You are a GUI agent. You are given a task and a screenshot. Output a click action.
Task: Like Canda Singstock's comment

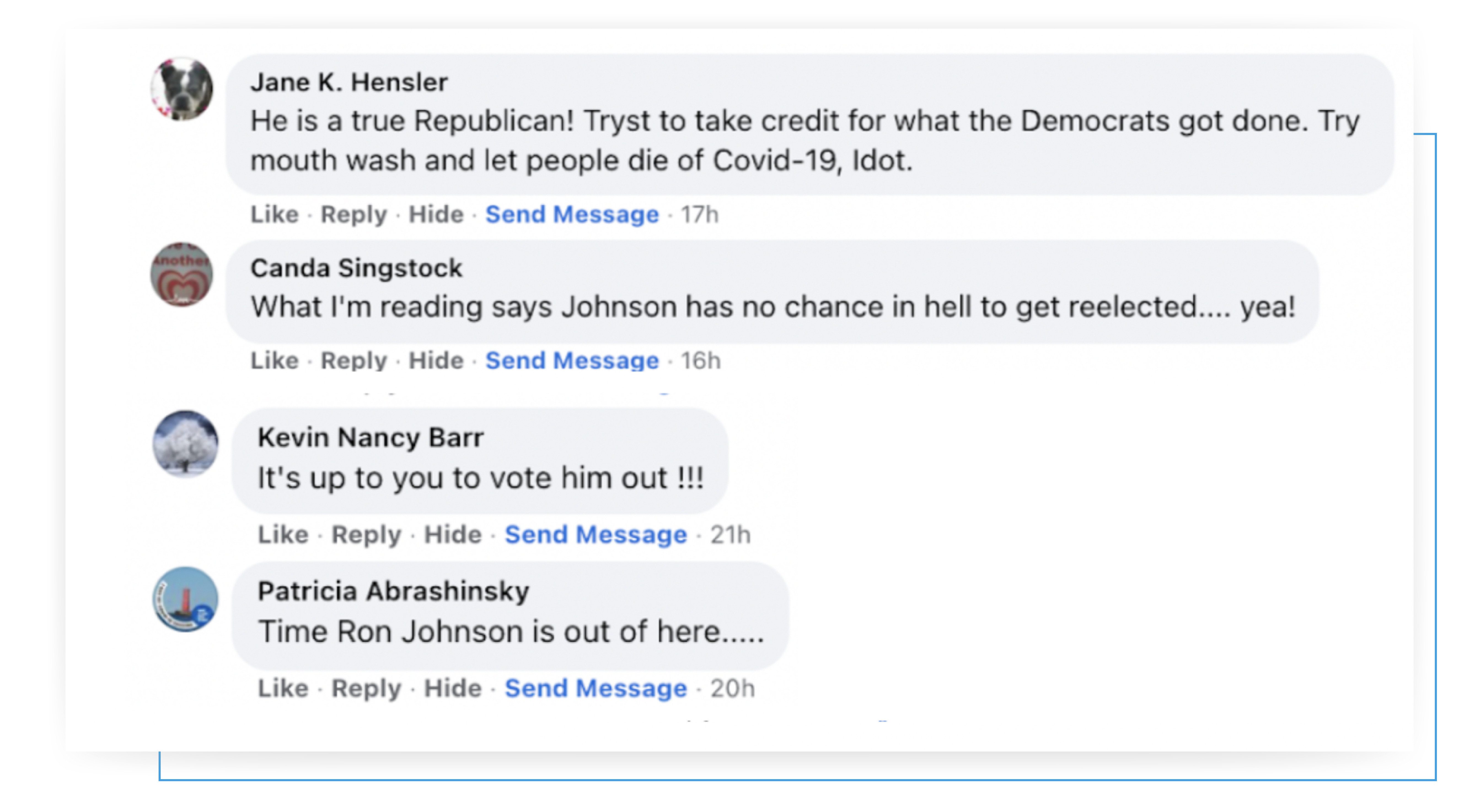274,361
